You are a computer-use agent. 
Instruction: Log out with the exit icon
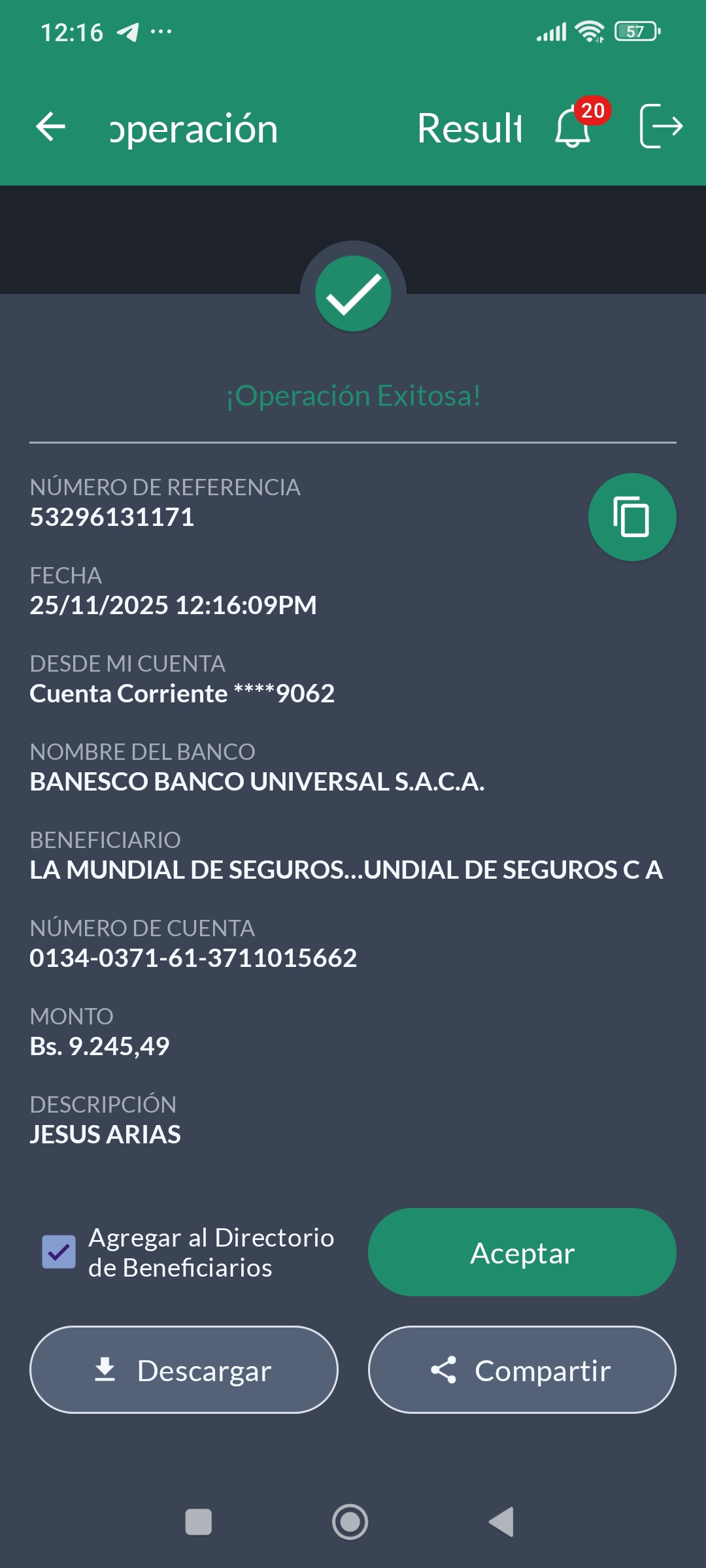(x=660, y=126)
